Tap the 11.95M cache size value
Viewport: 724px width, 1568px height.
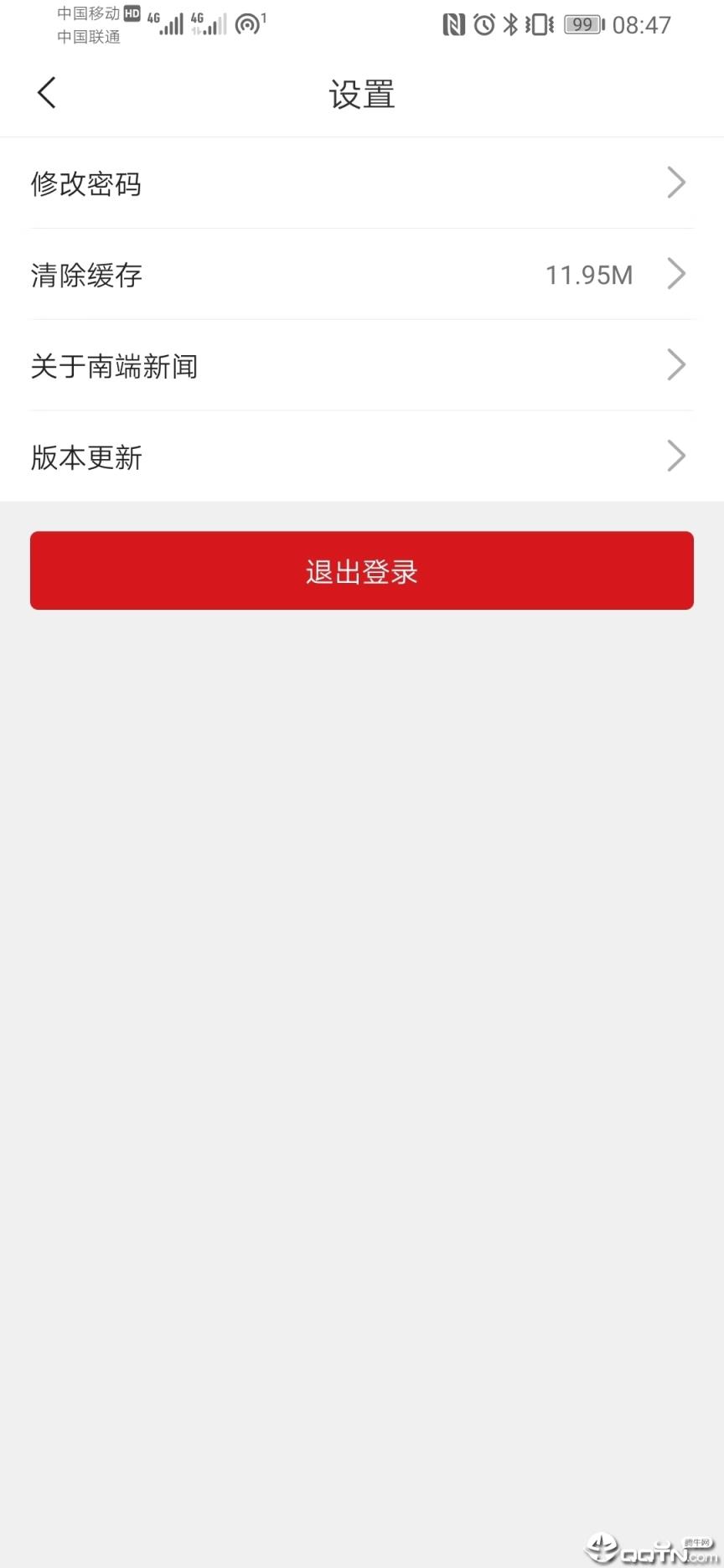click(x=588, y=274)
